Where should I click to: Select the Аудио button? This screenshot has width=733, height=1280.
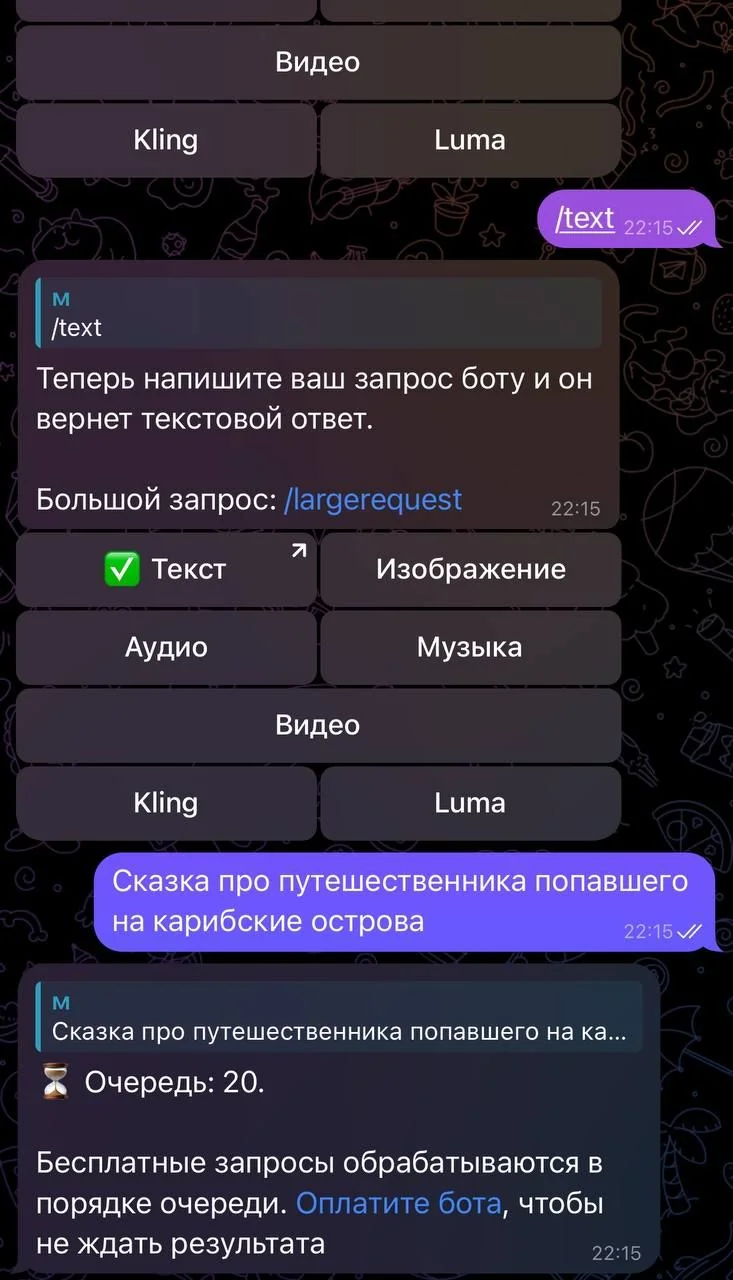166,647
